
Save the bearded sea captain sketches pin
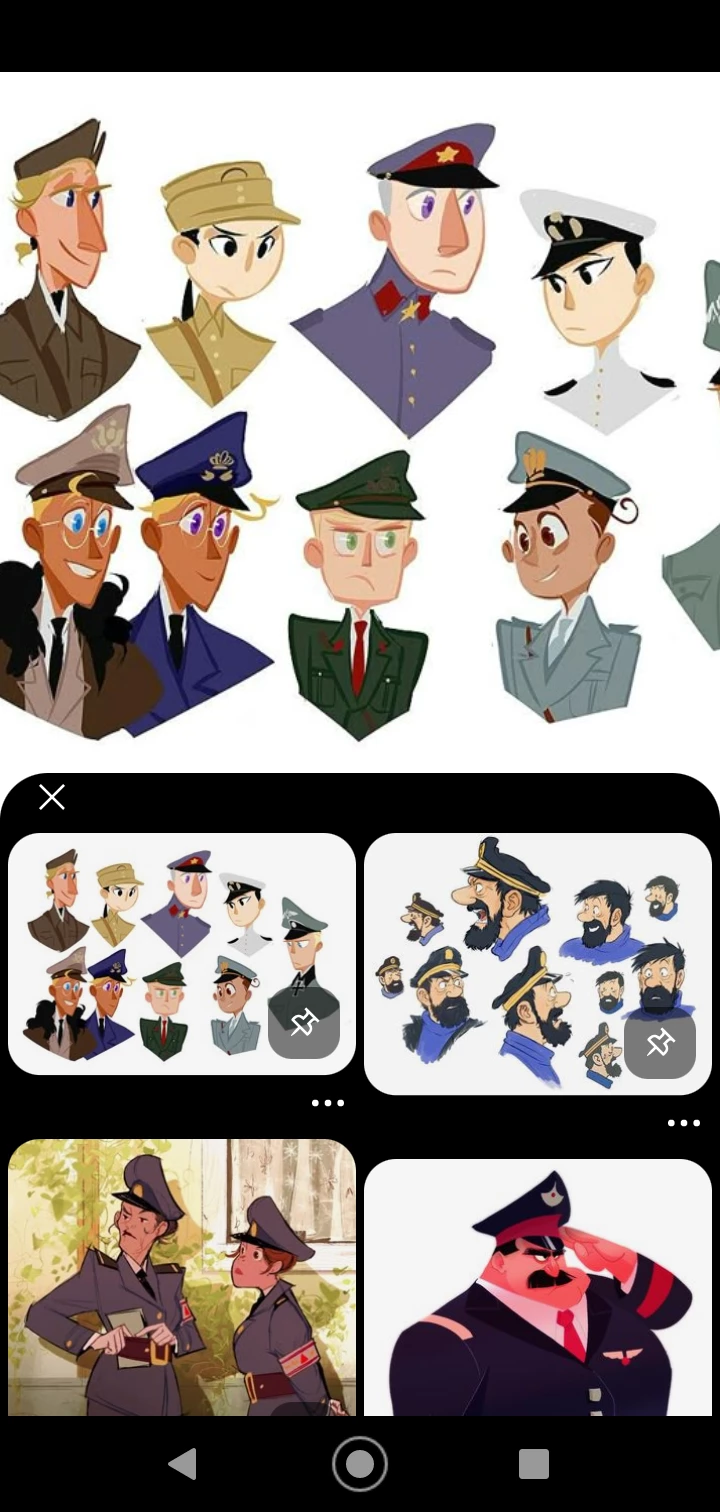click(660, 1043)
